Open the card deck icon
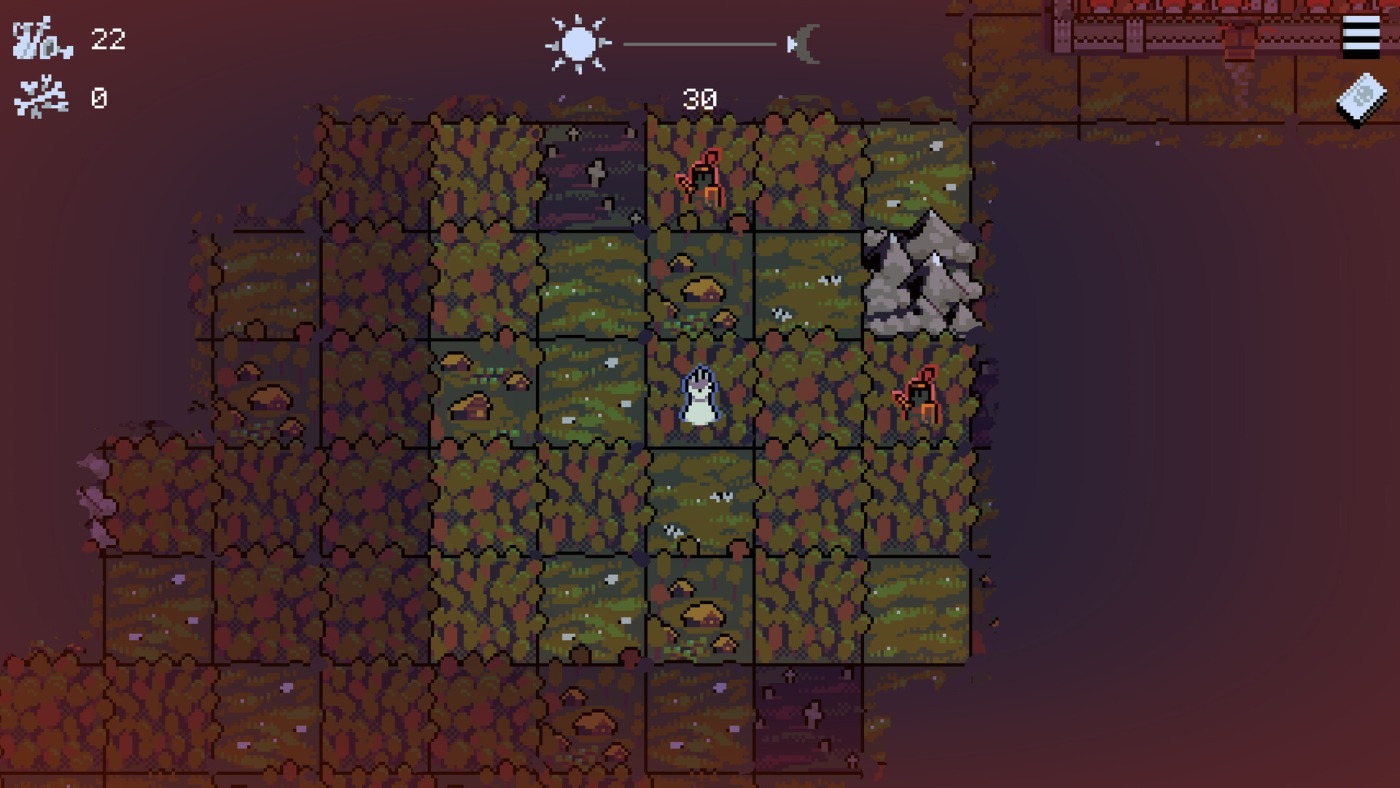1400x788 pixels. tap(1361, 101)
